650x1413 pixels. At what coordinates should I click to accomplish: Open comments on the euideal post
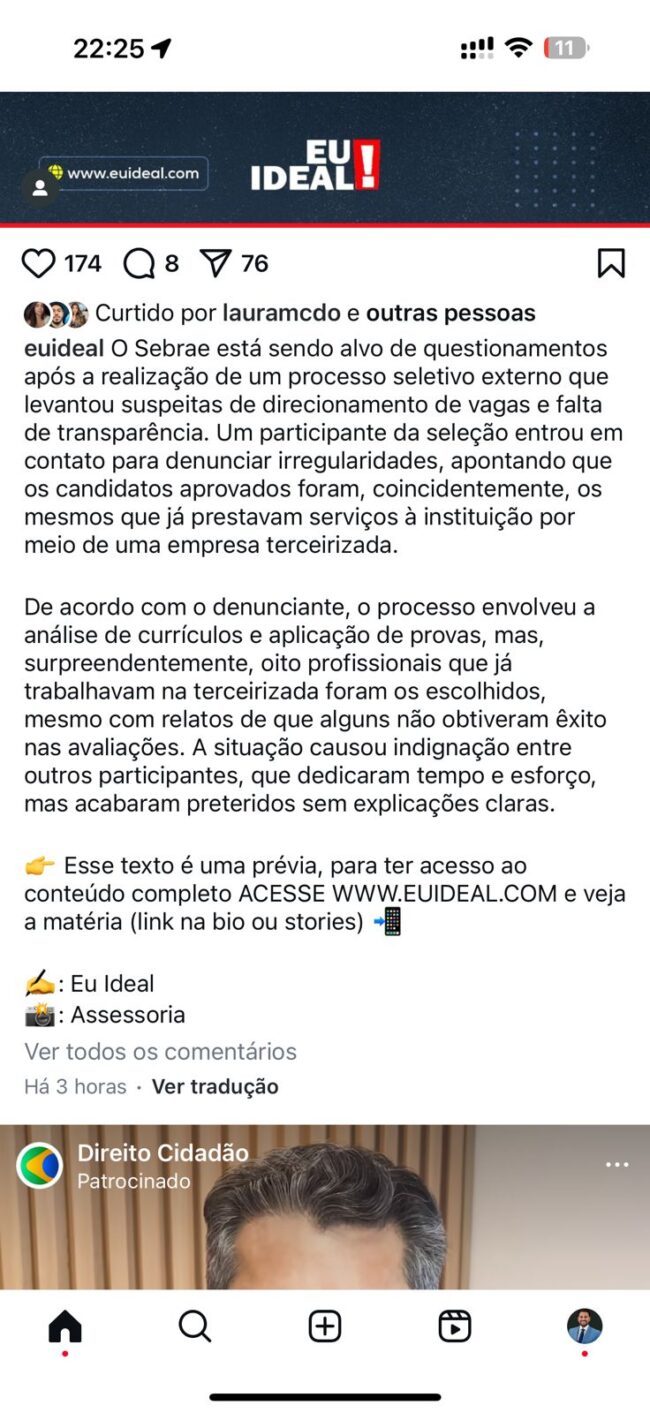(x=139, y=264)
